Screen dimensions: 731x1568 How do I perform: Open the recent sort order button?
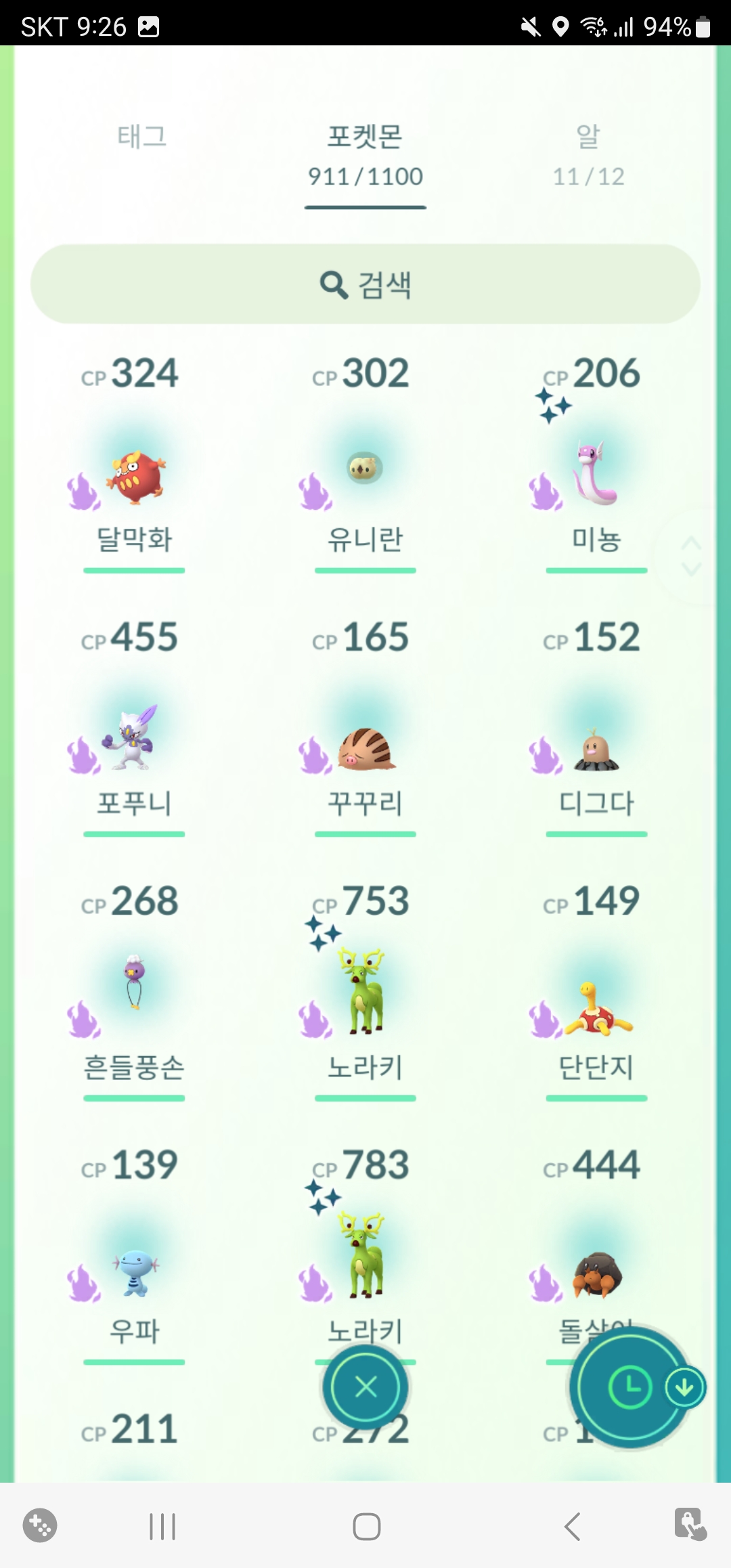coord(630,1387)
